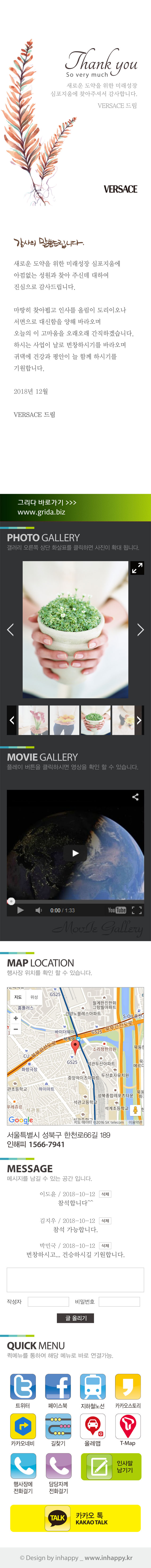Image resolution: width=151 pixels, height=1568 pixels.
Task: Switch the map to 위성 view
Action: [x=34, y=997]
